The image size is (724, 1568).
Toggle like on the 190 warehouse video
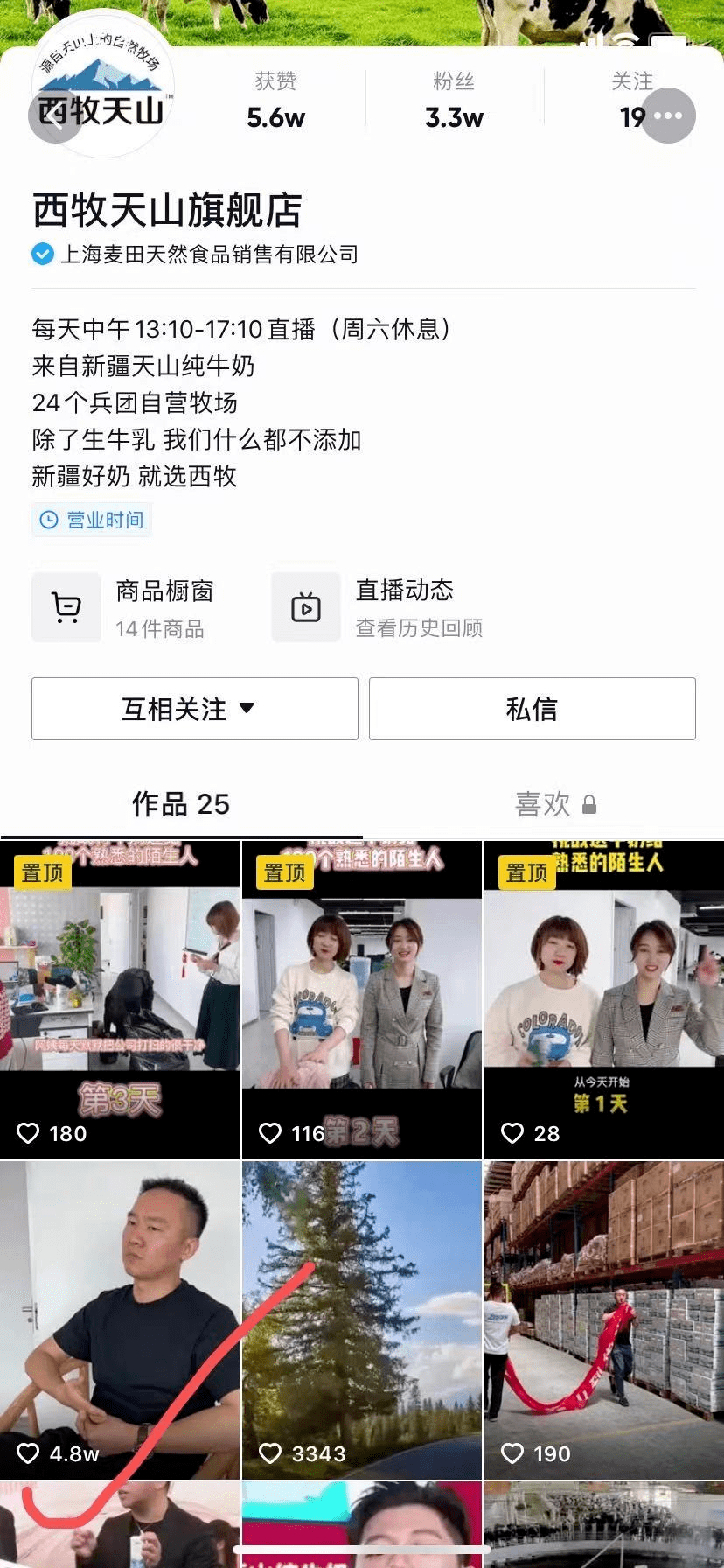click(x=512, y=1453)
